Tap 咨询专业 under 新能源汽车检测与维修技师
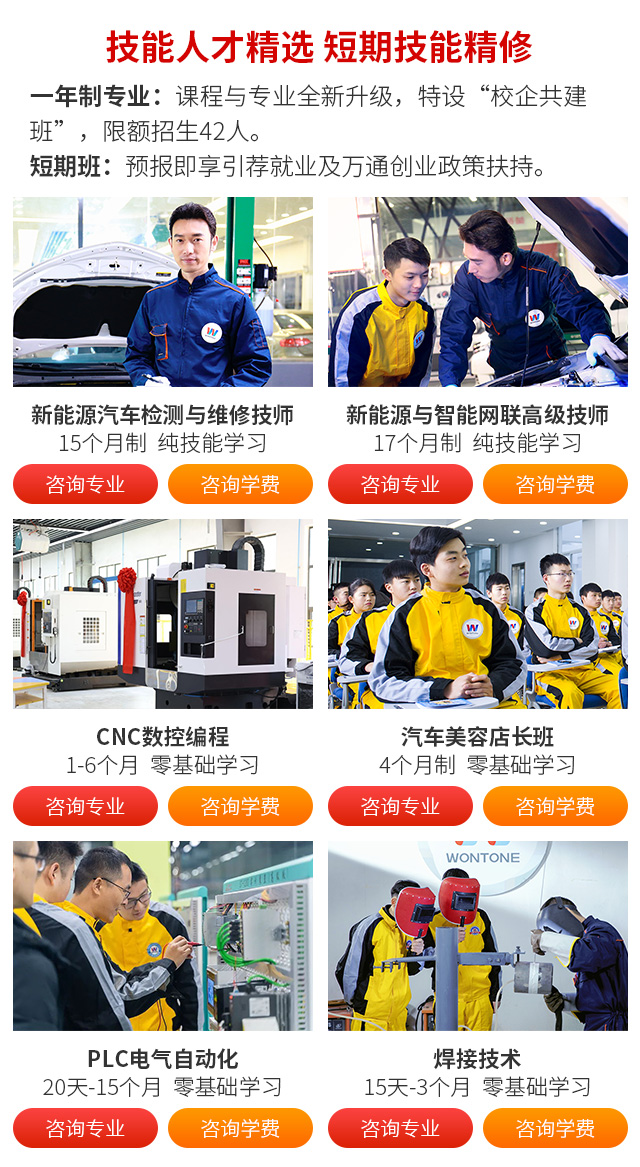Viewport: 640px width, 1167px height. [x=85, y=484]
